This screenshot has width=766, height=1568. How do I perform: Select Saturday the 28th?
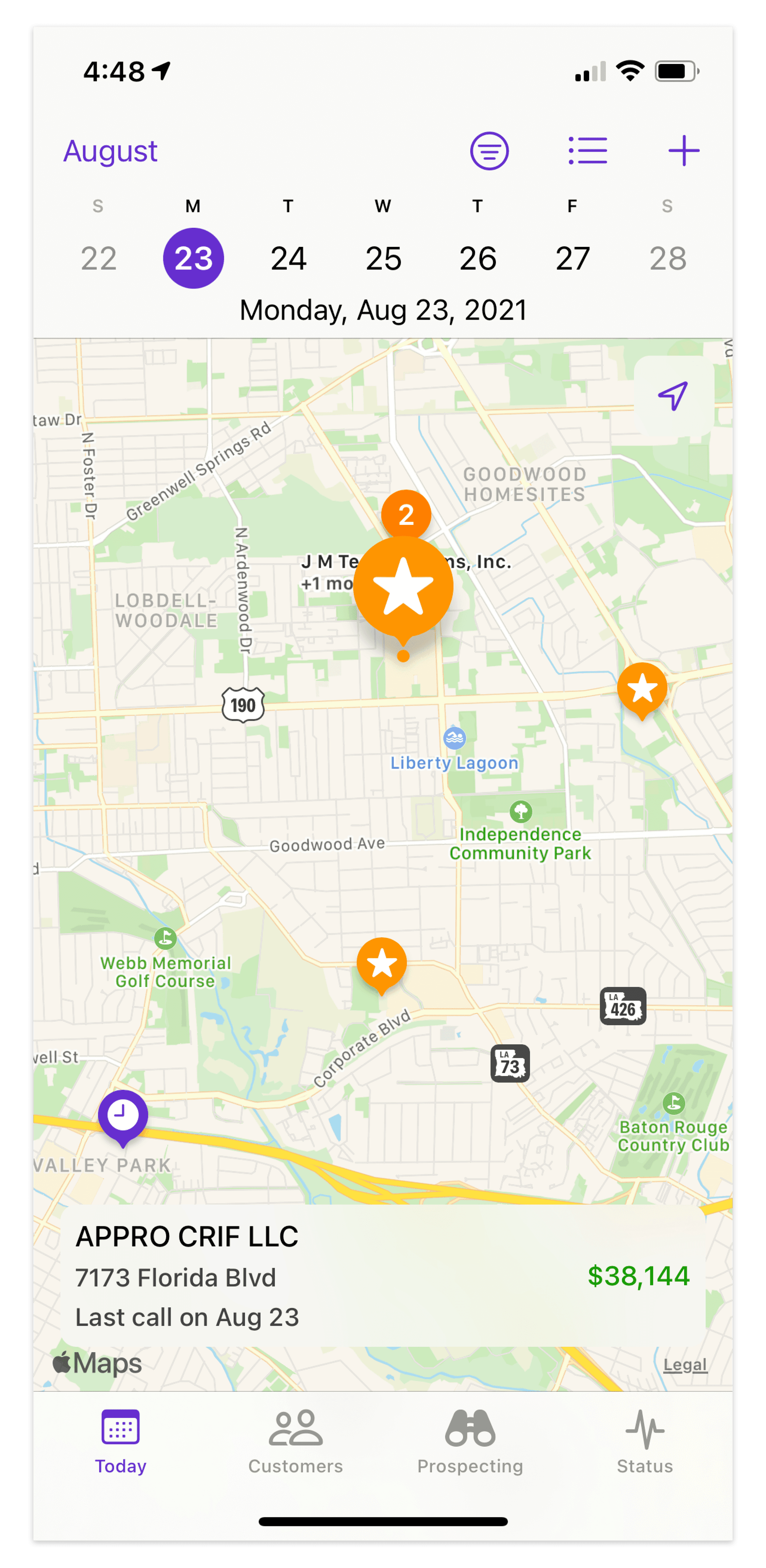coord(667,258)
